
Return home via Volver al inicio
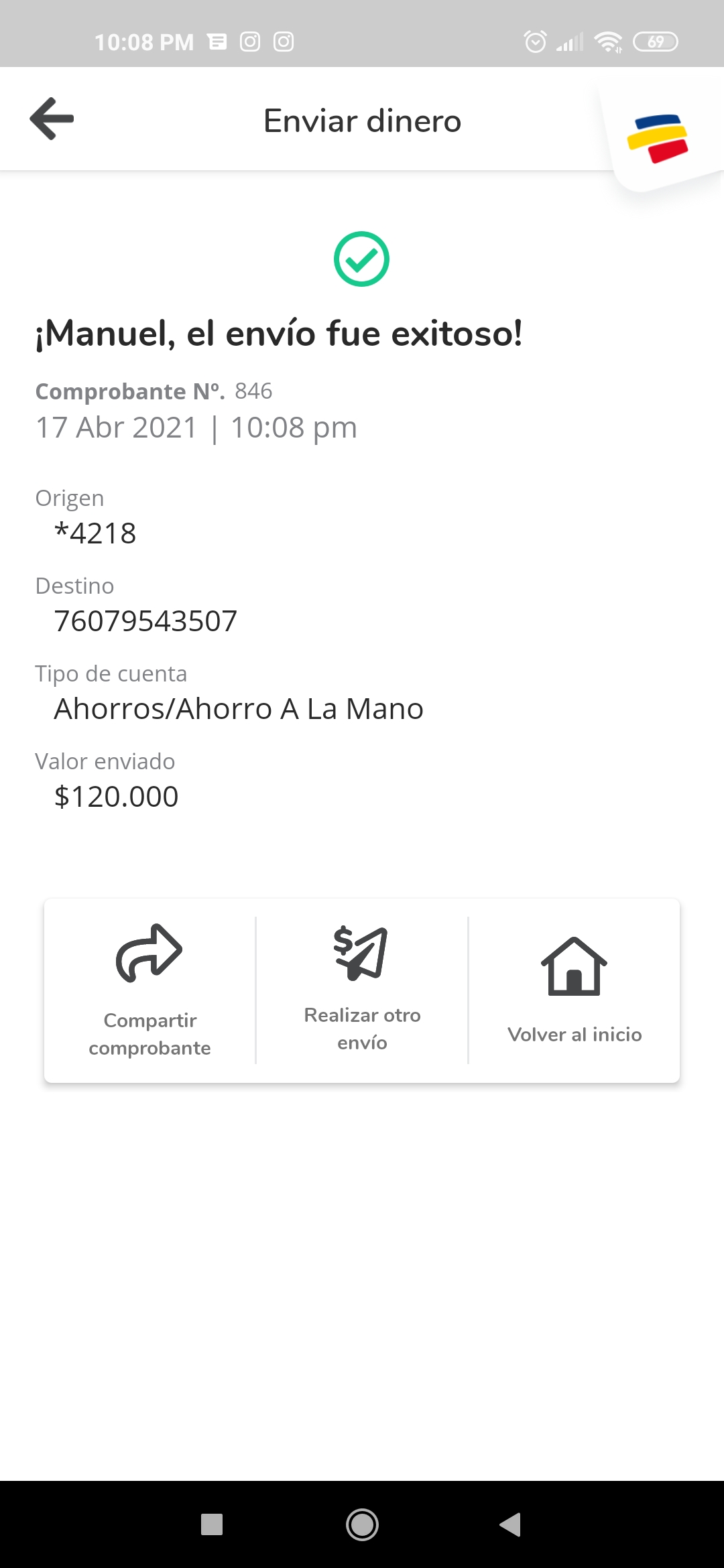[x=575, y=990]
